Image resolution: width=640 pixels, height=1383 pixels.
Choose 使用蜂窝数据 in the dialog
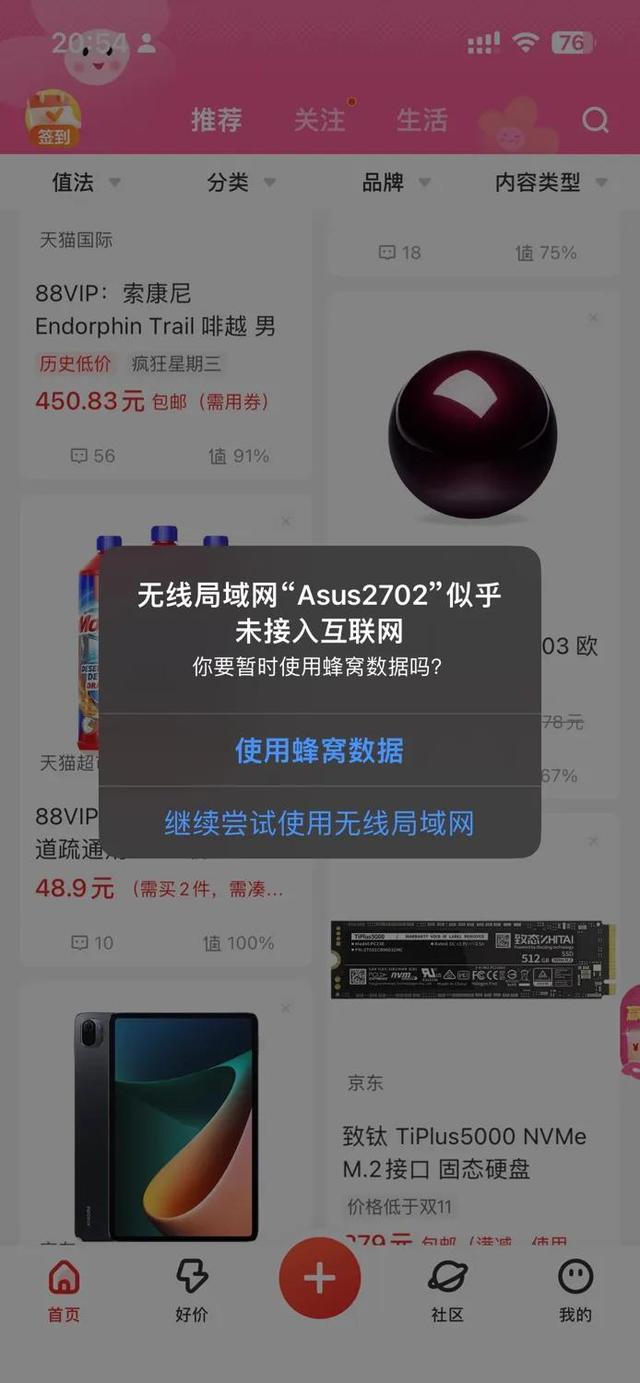click(x=320, y=750)
